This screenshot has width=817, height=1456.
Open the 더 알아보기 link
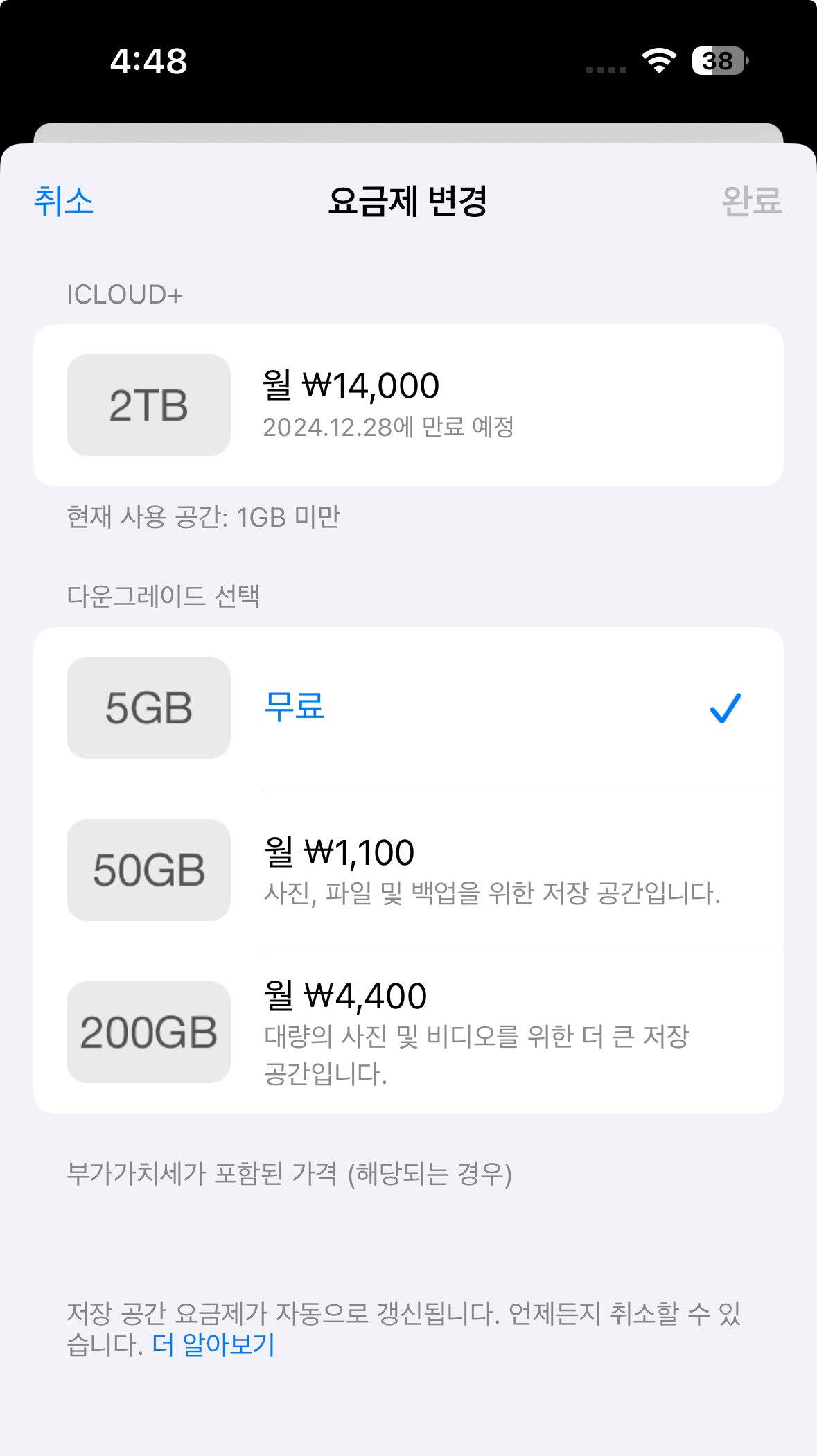point(213,1345)
